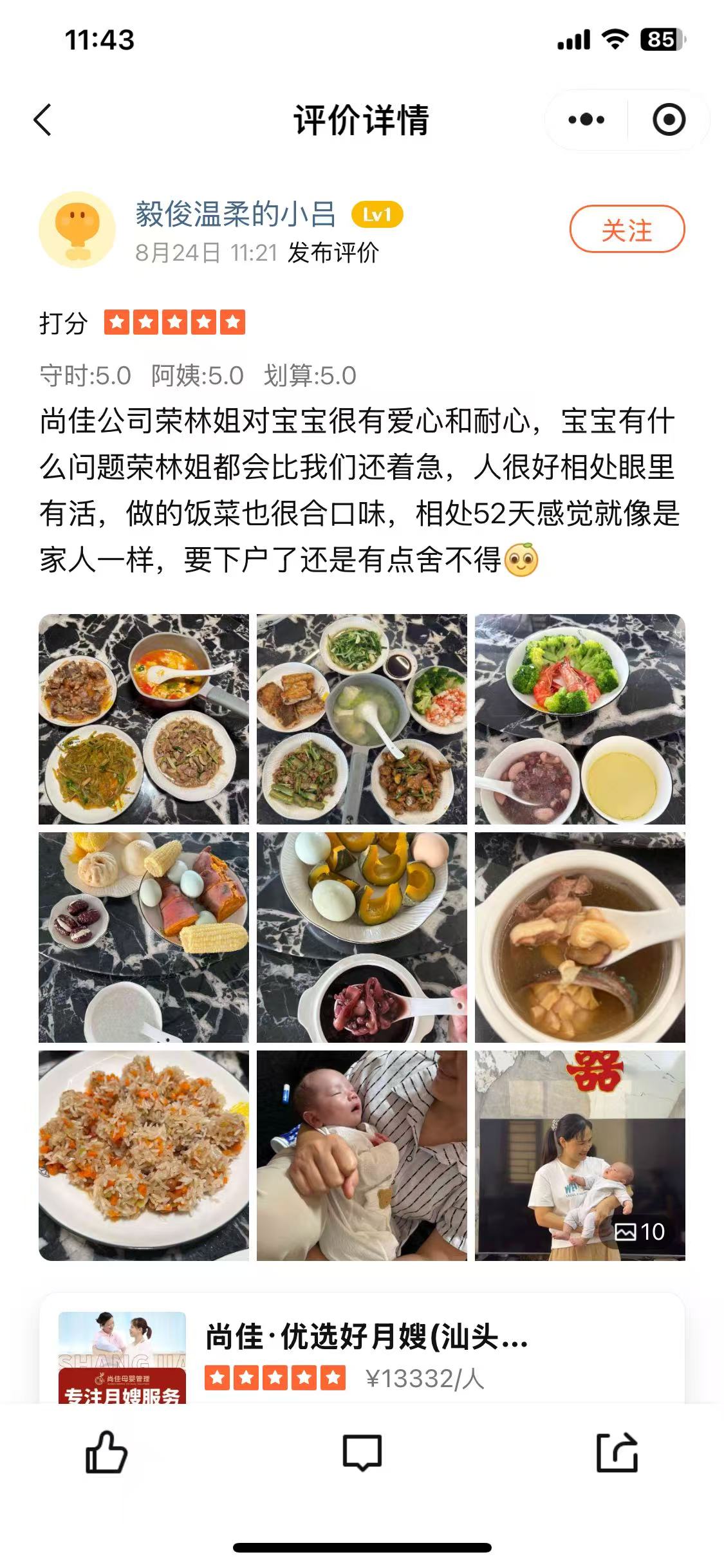Open the last photo showing 10 images
Image resolution: width=724 pixels, height=1568 pixels.
coord(580,1155)
